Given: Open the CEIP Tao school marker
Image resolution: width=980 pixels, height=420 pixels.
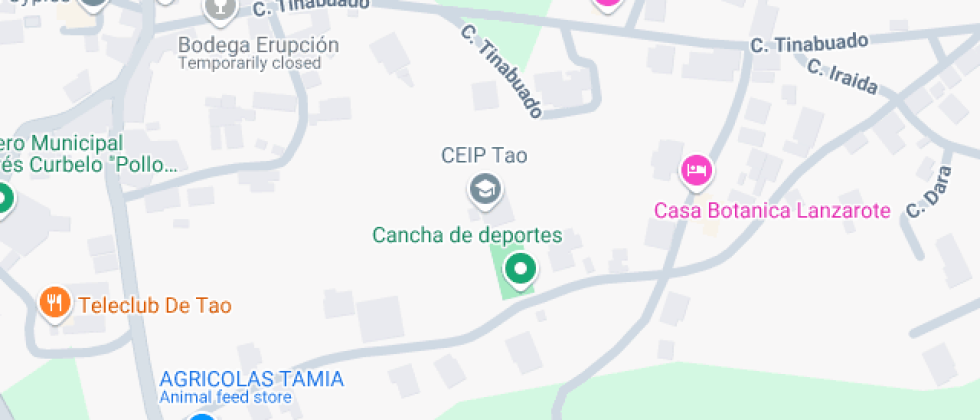Looking at the screenshot, I should point(485,188).
